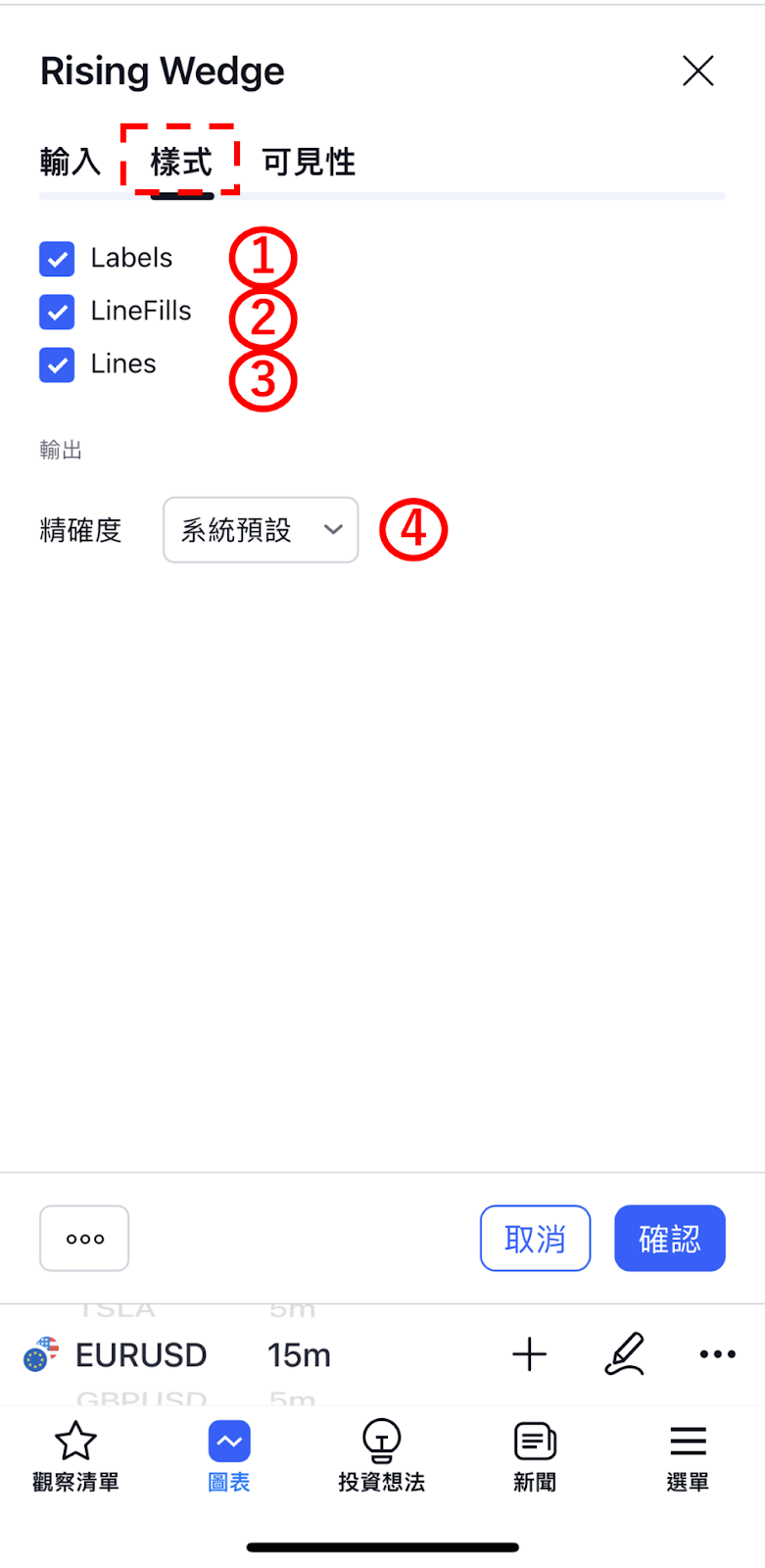The height and width of the screenshot is (1568, 765).
Task: Open the three-dot defaults button
Action: click(84, 1239)
